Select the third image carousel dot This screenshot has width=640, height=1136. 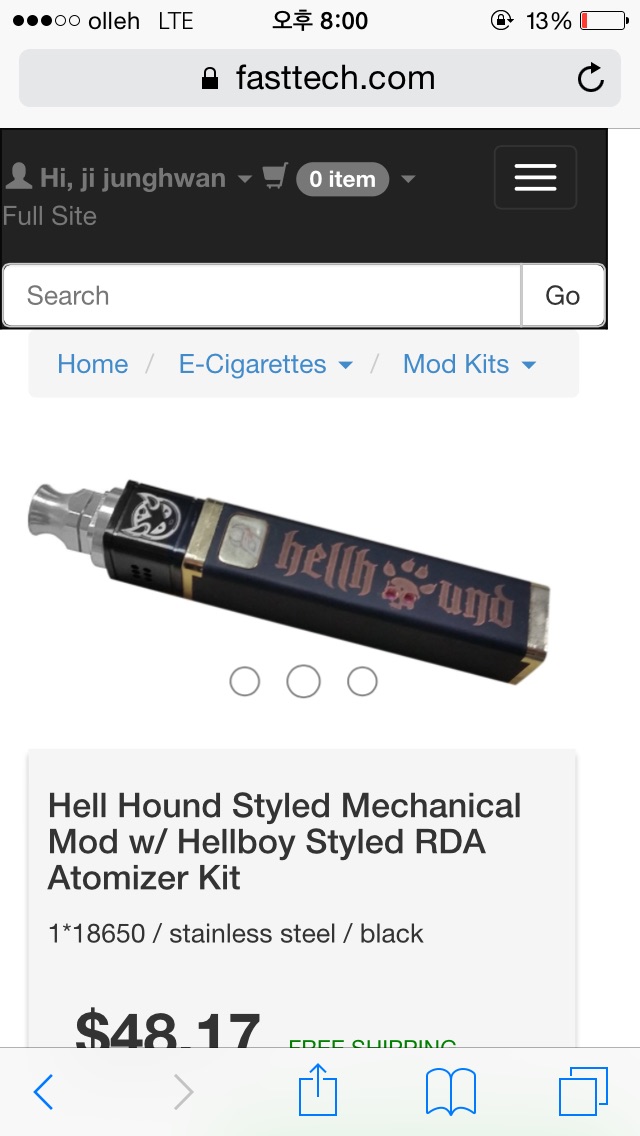point(362,681)
